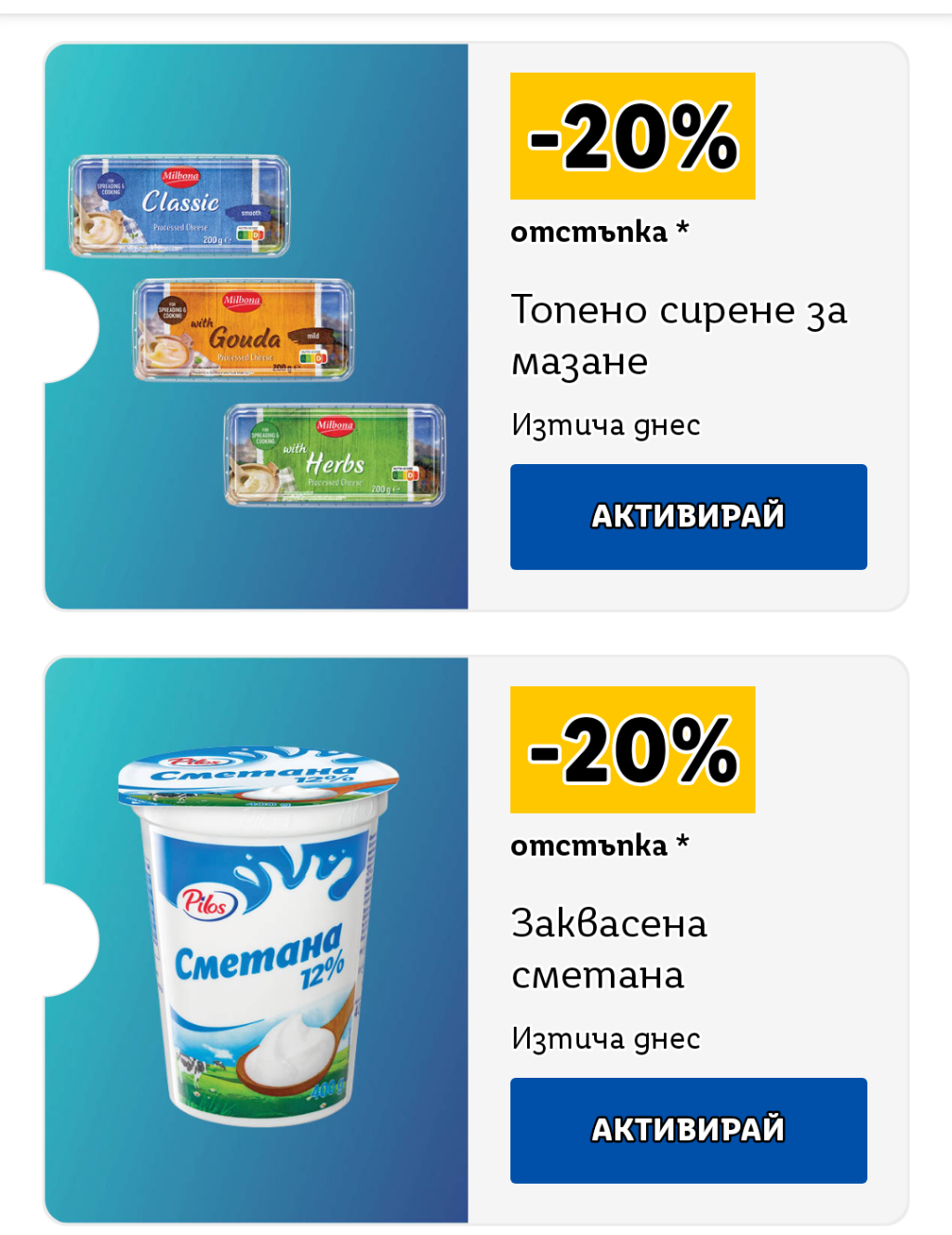Open the Топено сирене за мазане coupon card
Image resolution: width=952 pixels, height=1235 pixels.
pos(476,326)
